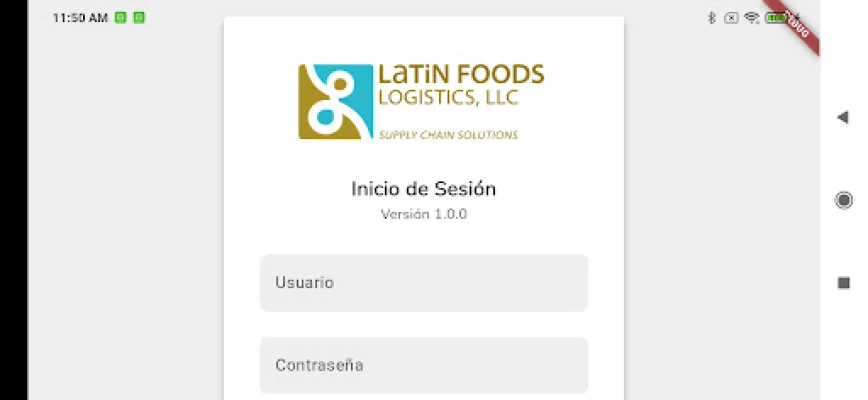Viewport: 868px width, 400px height.
Task: Tap the system home button
Action: pyautogui.click(x=843, y=200)
